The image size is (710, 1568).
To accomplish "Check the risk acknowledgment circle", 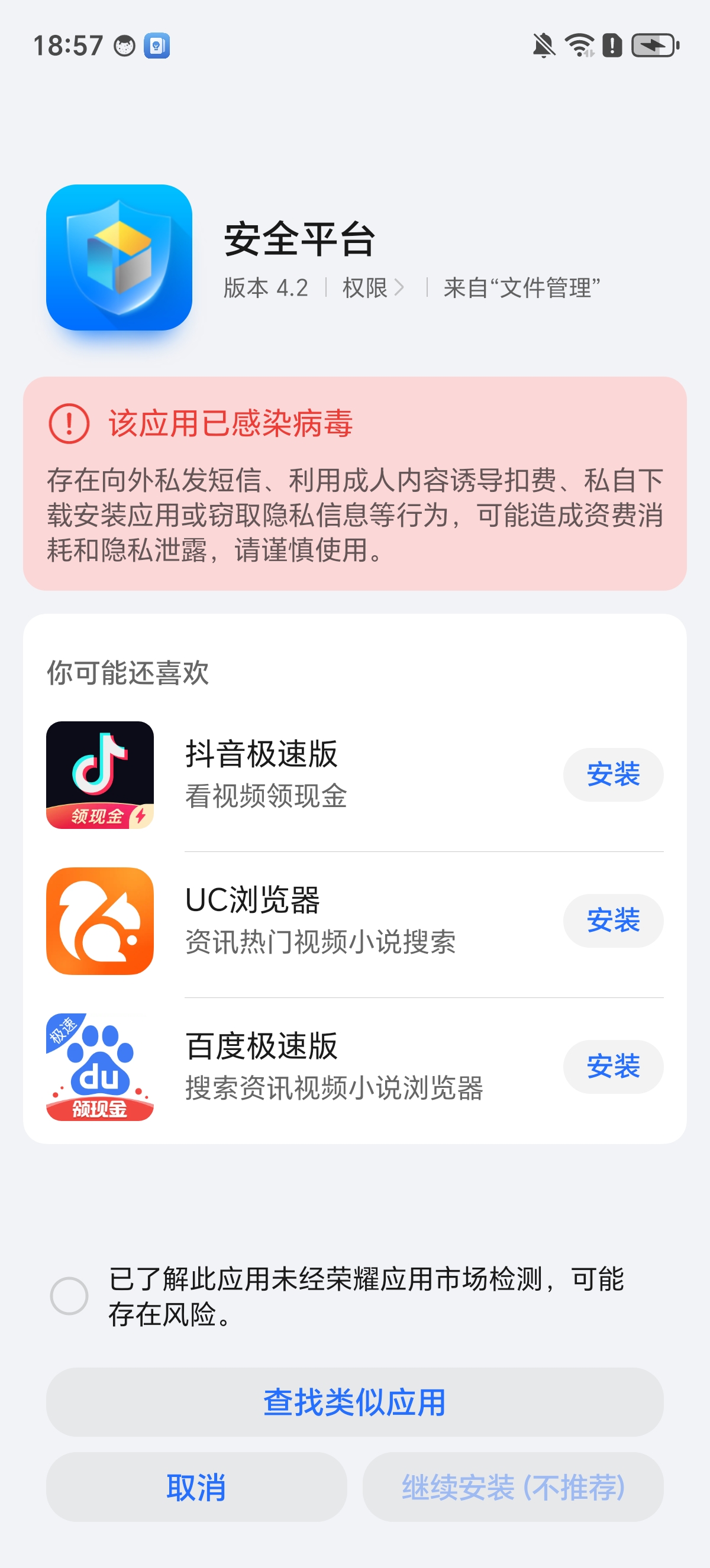I will point(69,1296).
